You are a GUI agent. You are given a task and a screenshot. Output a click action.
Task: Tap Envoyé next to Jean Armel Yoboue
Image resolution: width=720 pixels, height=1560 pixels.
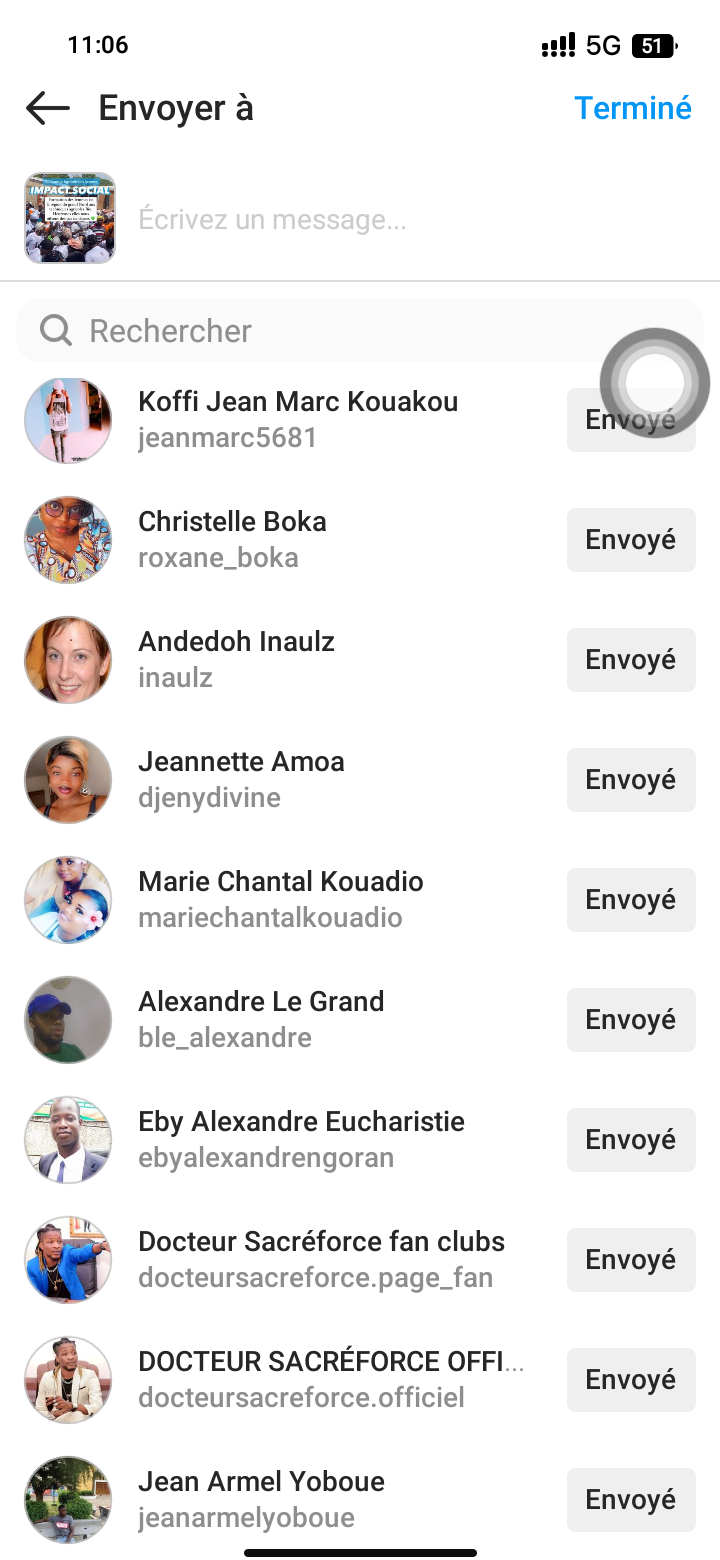(631, 1500)
